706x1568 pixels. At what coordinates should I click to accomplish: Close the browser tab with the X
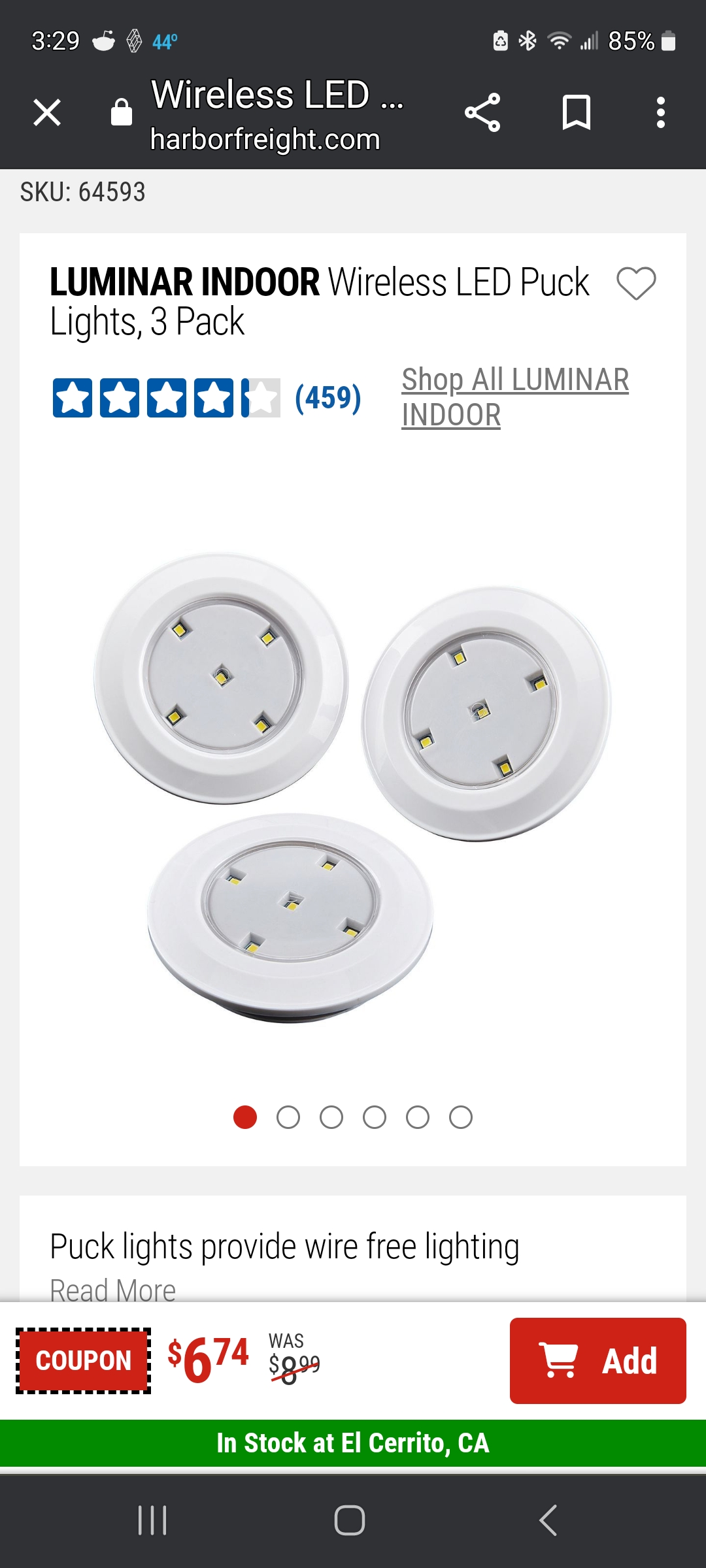click(x=47, y=112)
